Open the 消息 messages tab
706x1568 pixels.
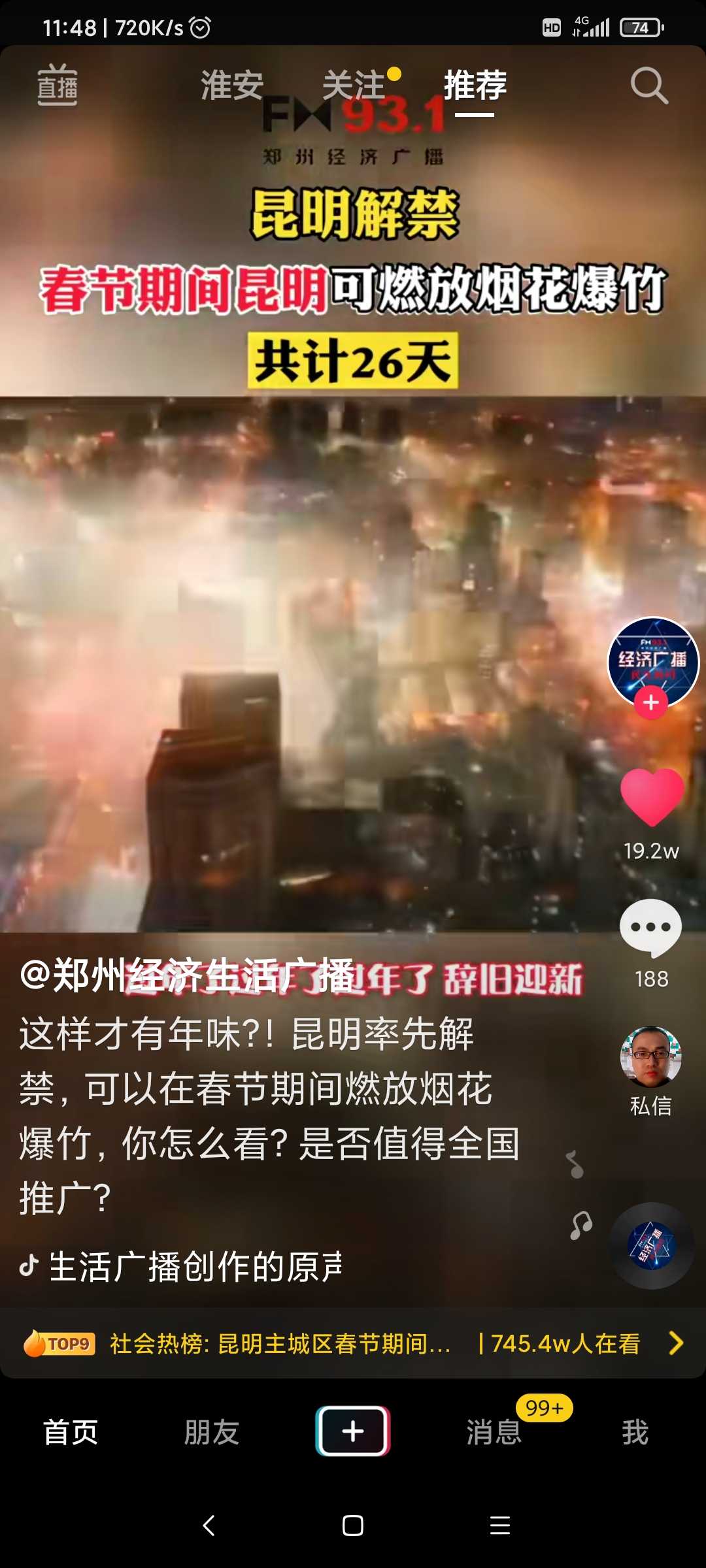pyautogui.click(x=494, y=1432)
